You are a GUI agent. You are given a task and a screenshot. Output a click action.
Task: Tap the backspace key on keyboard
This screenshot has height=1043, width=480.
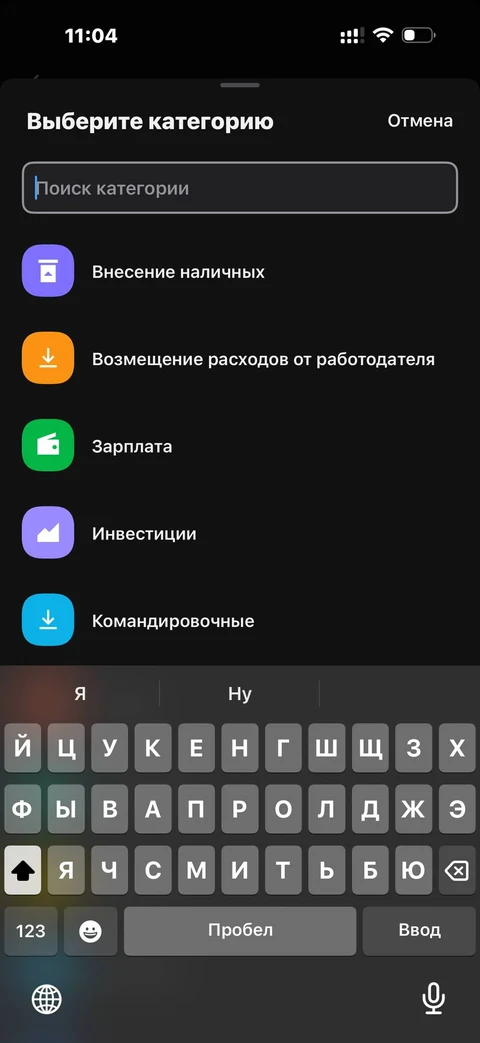coord(456,870)
